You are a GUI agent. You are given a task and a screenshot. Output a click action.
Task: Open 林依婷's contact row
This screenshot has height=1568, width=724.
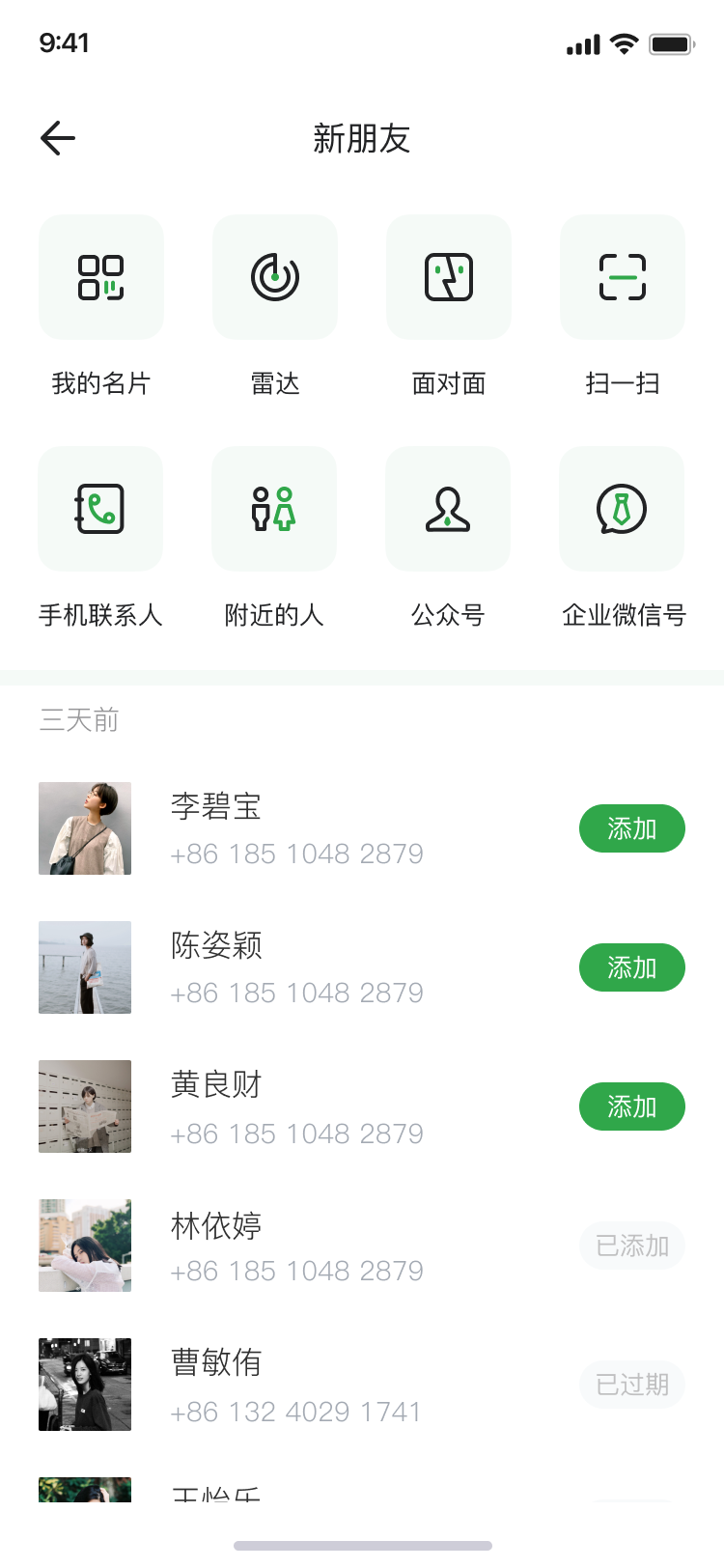click(296, 1246)
